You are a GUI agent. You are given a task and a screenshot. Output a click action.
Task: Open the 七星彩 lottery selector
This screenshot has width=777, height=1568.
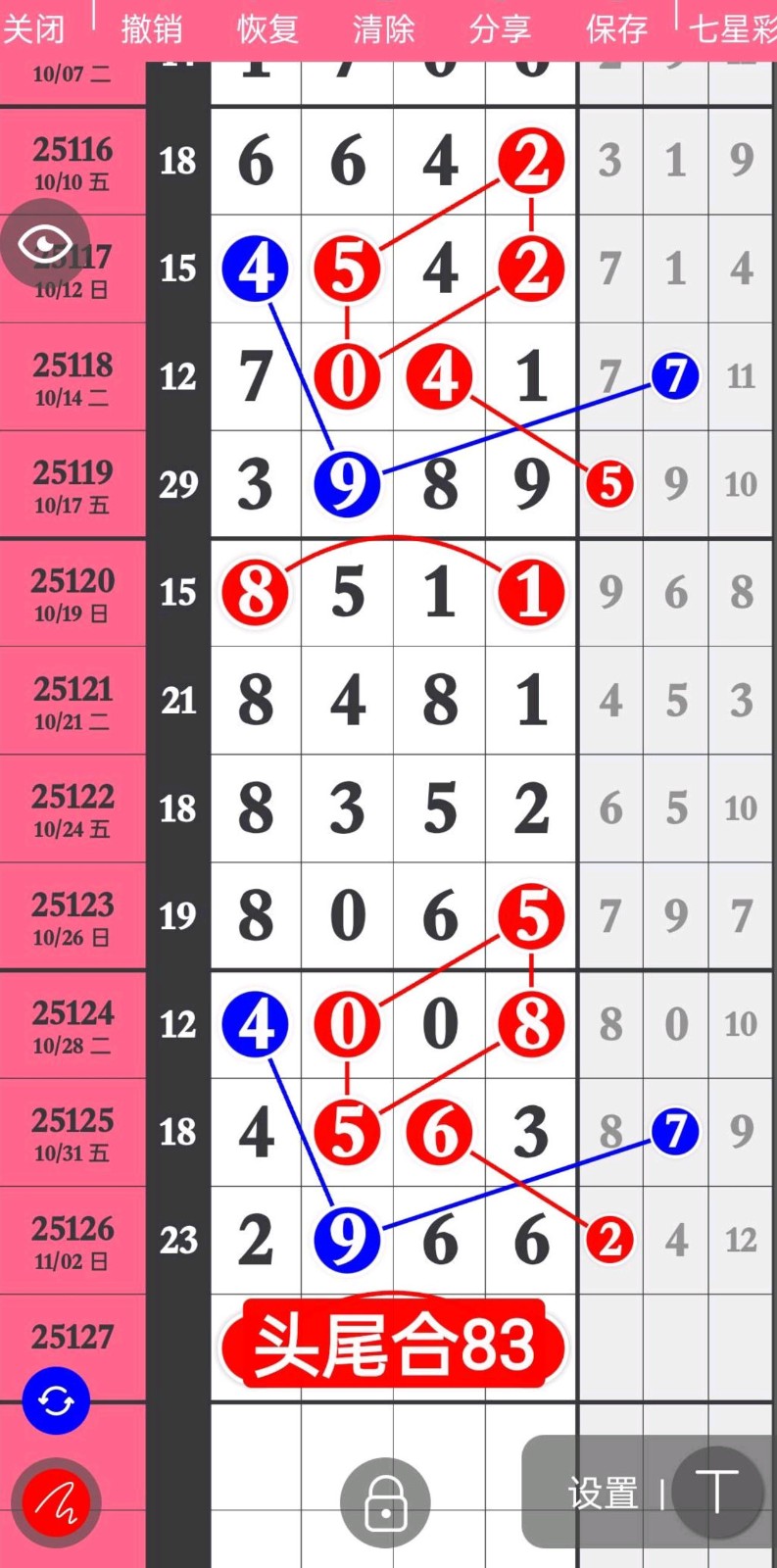[x=731, y=29]
